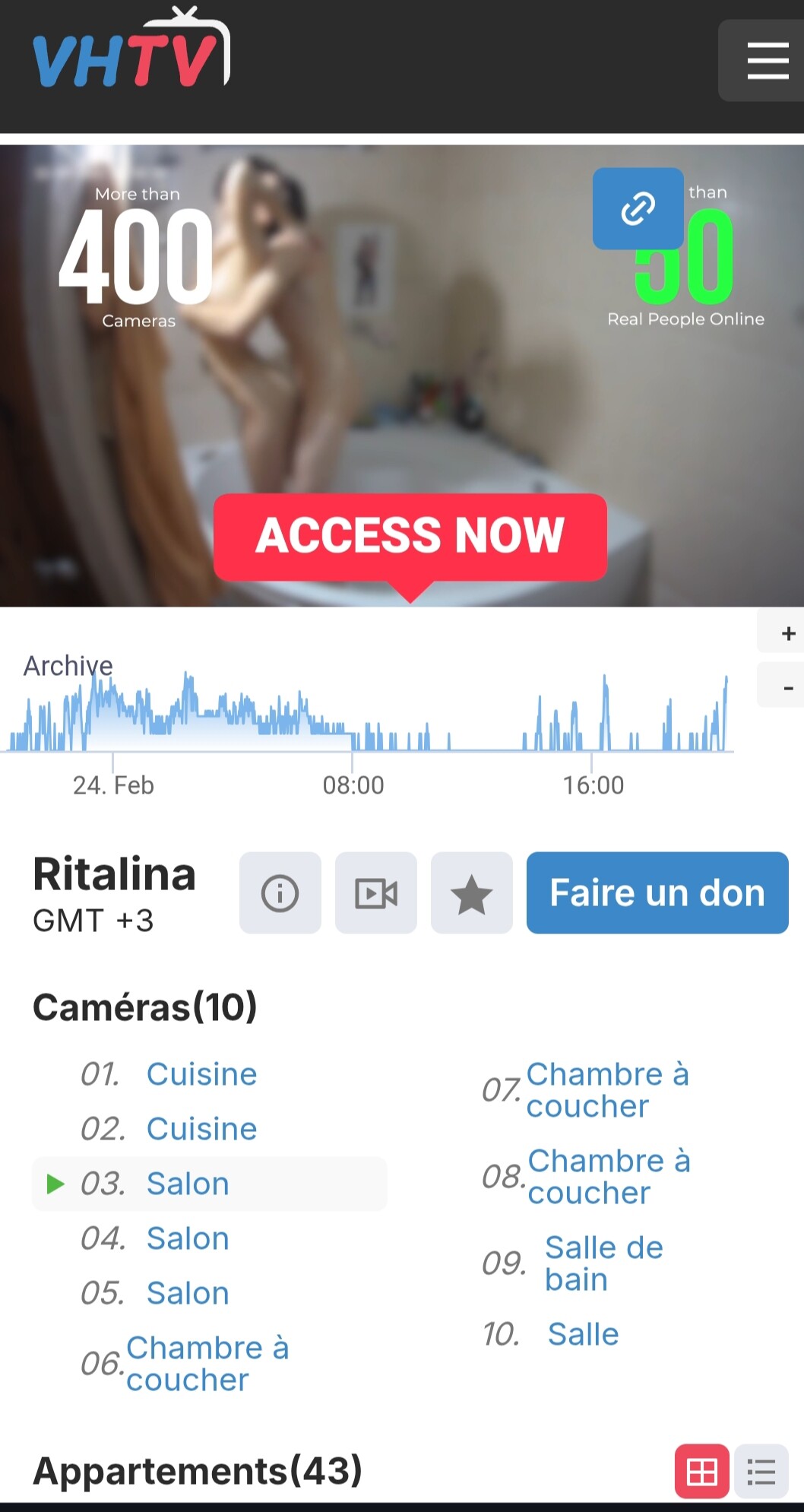Open camera 06 Chambre à coucher
The height and width of the screenshot is (1512, 804).
click(x=207, y=1364)
